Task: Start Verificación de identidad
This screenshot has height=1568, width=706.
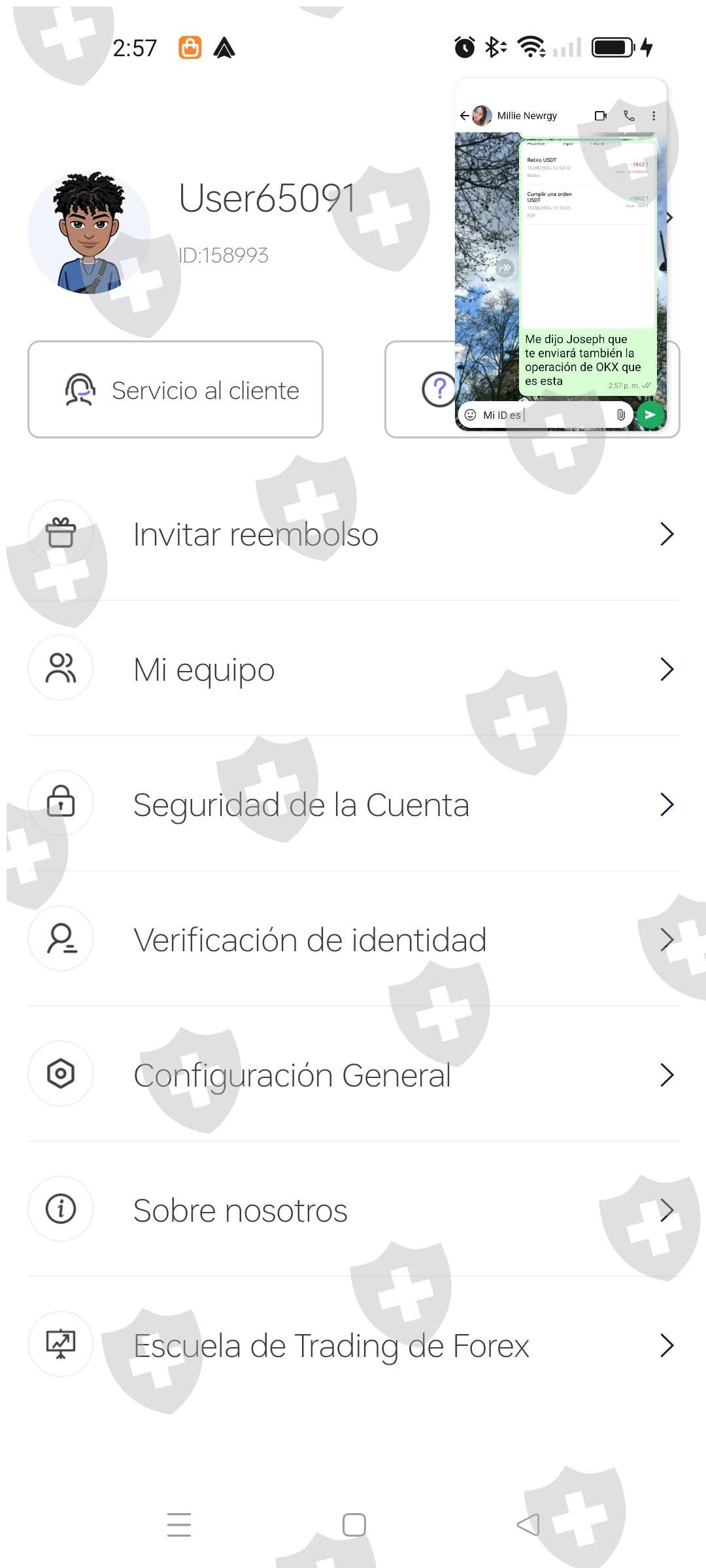Action: [x=353, y=940]
